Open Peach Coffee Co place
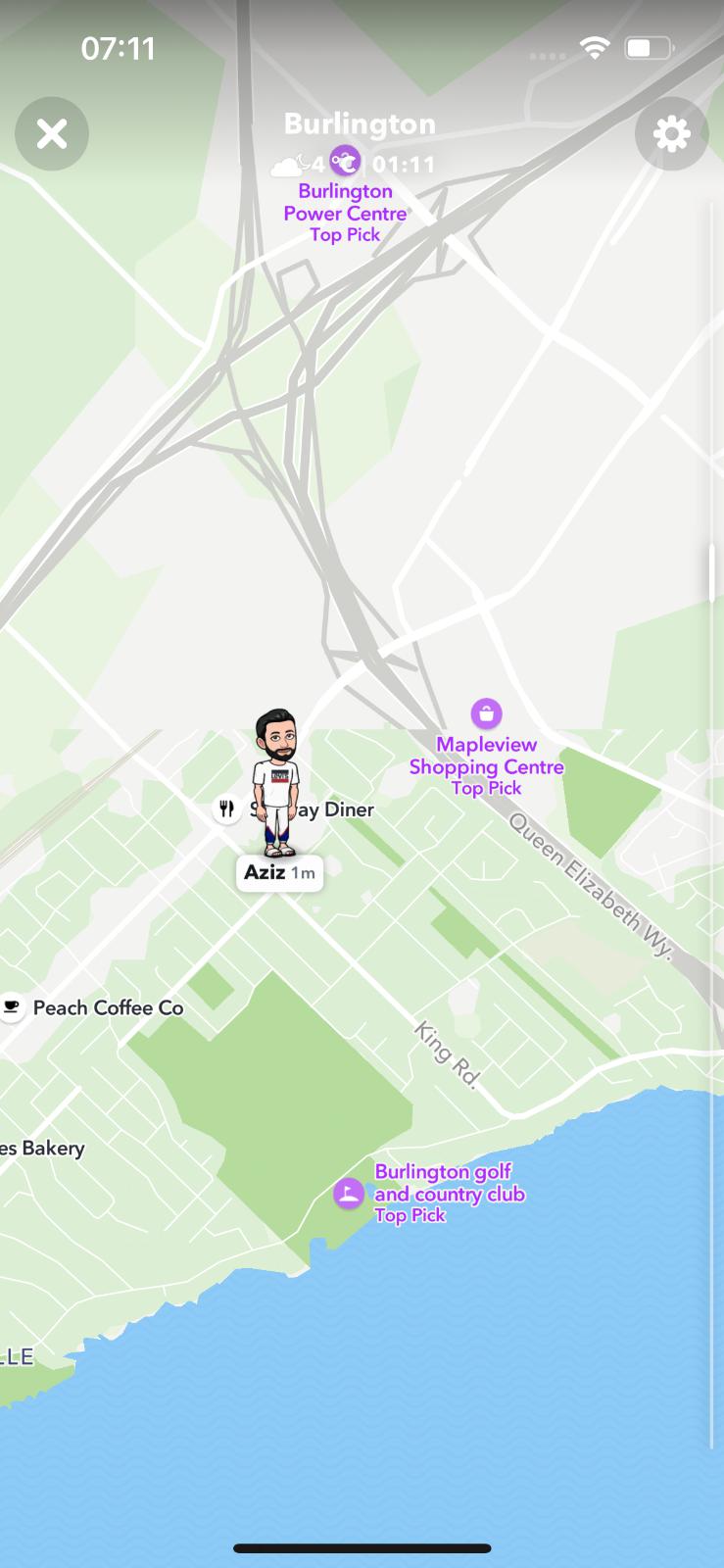Image resolution: width=724 pixels, height=1568 pixels. (13, 1007)
